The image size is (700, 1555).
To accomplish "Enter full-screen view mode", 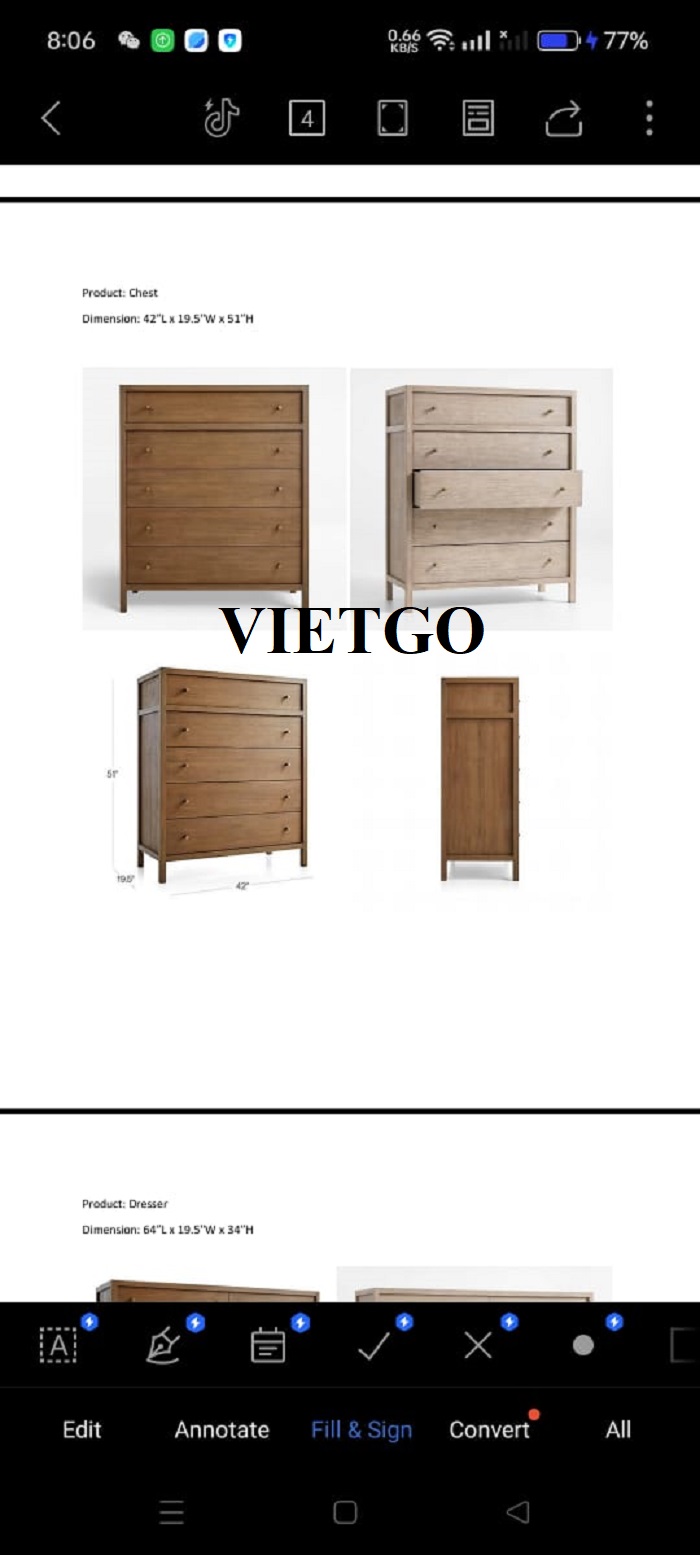I will (392, 119).
